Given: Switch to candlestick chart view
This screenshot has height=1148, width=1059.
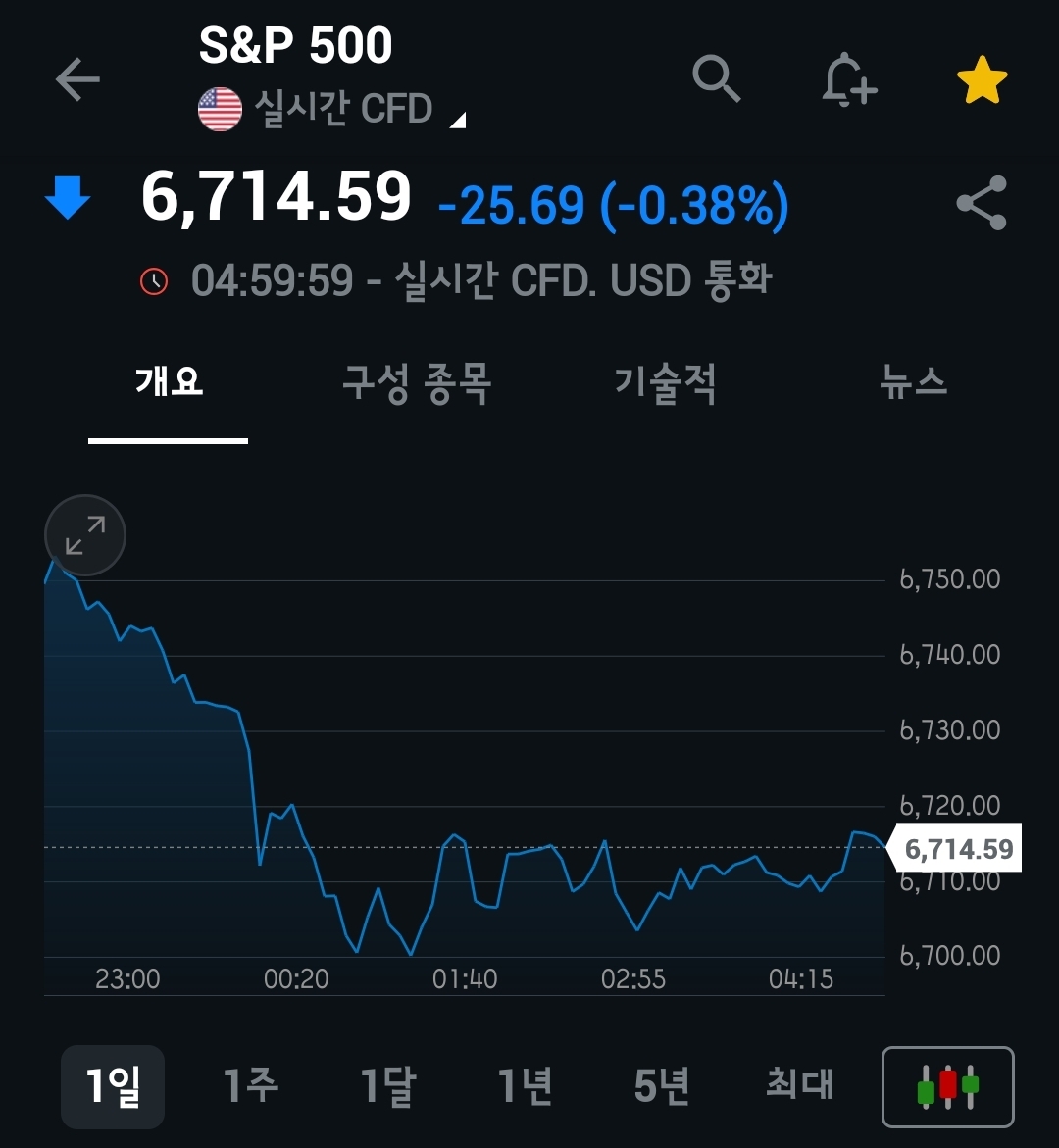Looking at the screenshot, I should (947, 1087).
